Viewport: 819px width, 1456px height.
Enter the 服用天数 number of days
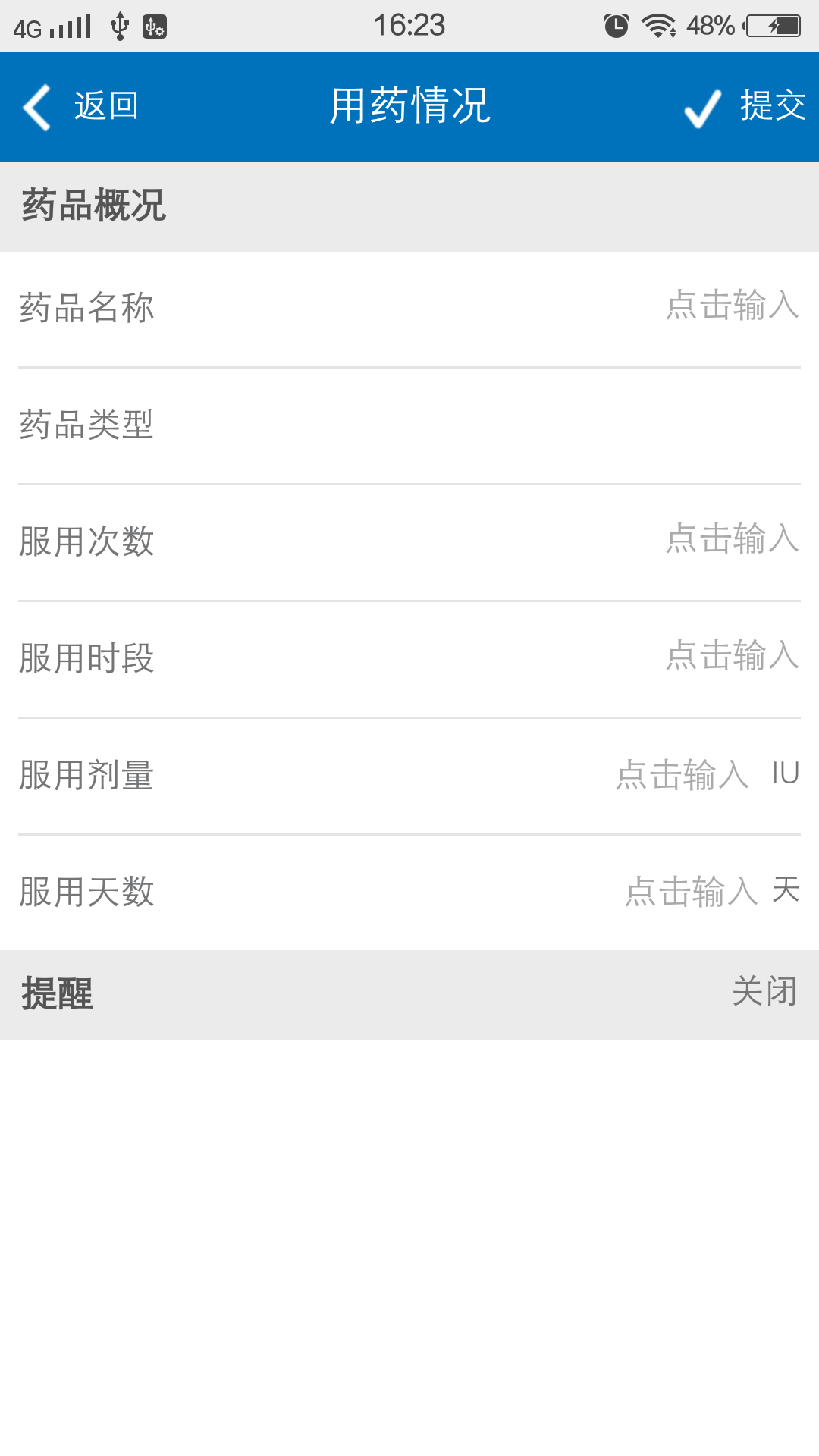pos(690,891)
